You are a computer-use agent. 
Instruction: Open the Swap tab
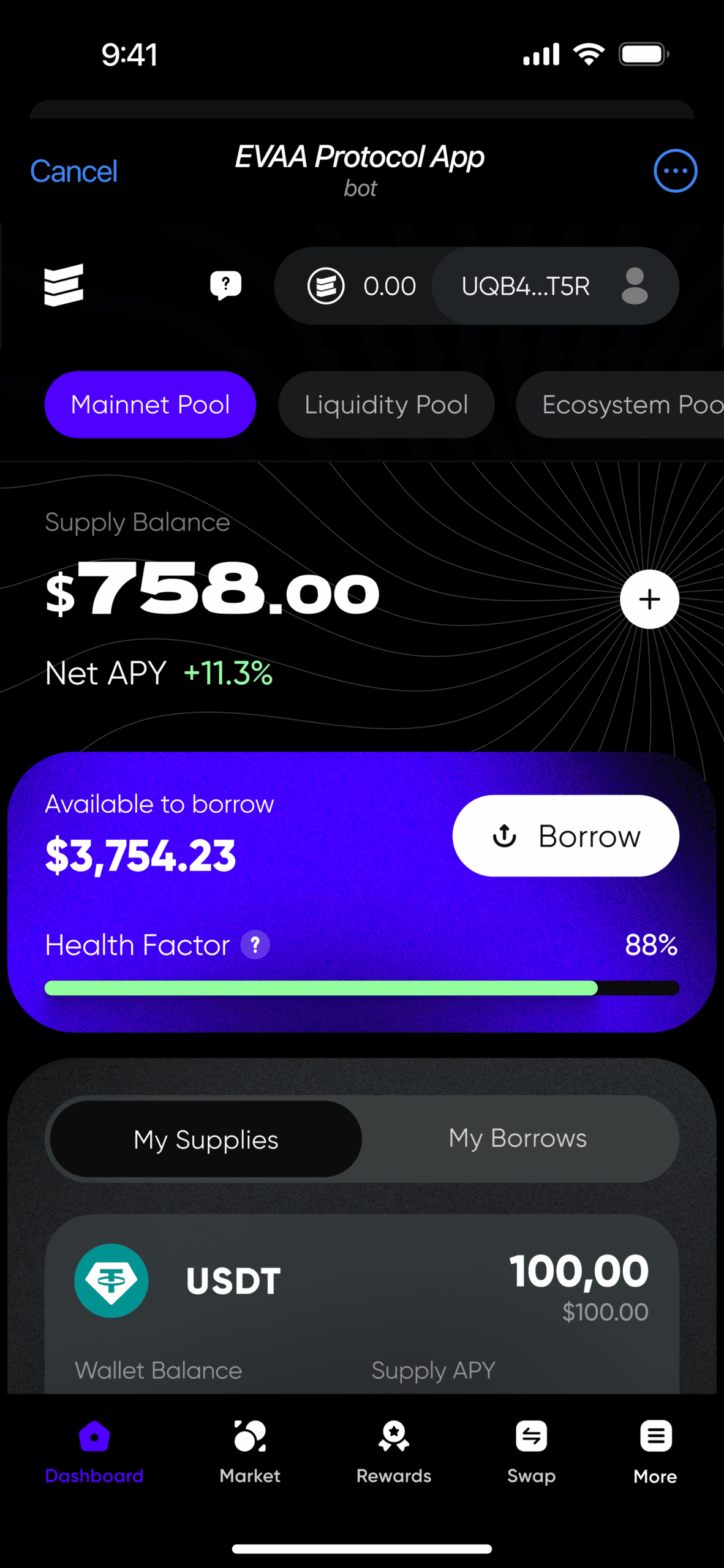click(x=531, y=1452)
